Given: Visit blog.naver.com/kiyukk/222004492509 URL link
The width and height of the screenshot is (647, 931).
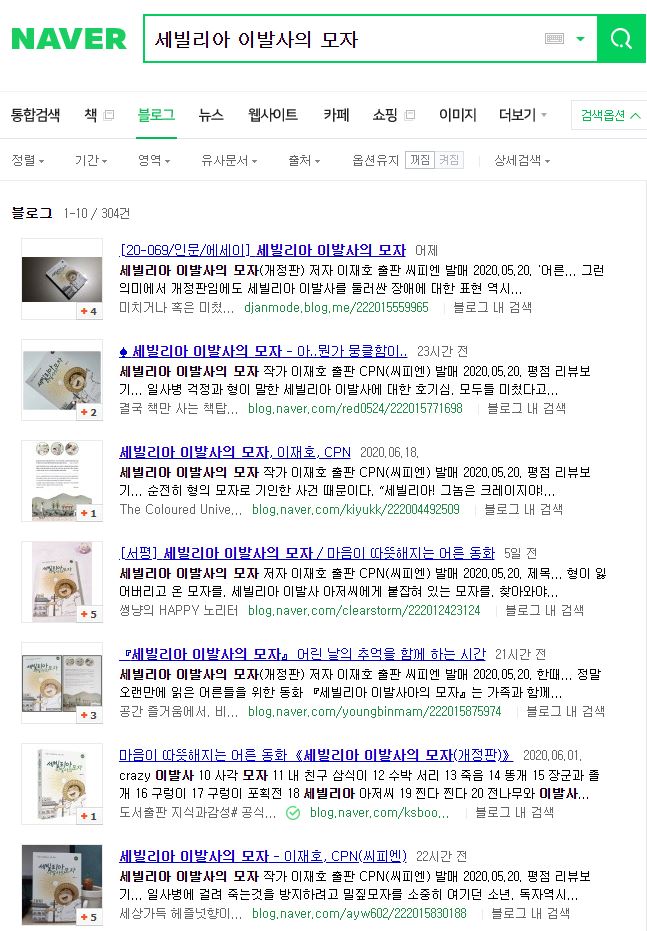Looking at the screenshot, I should [x=355, y=509].
